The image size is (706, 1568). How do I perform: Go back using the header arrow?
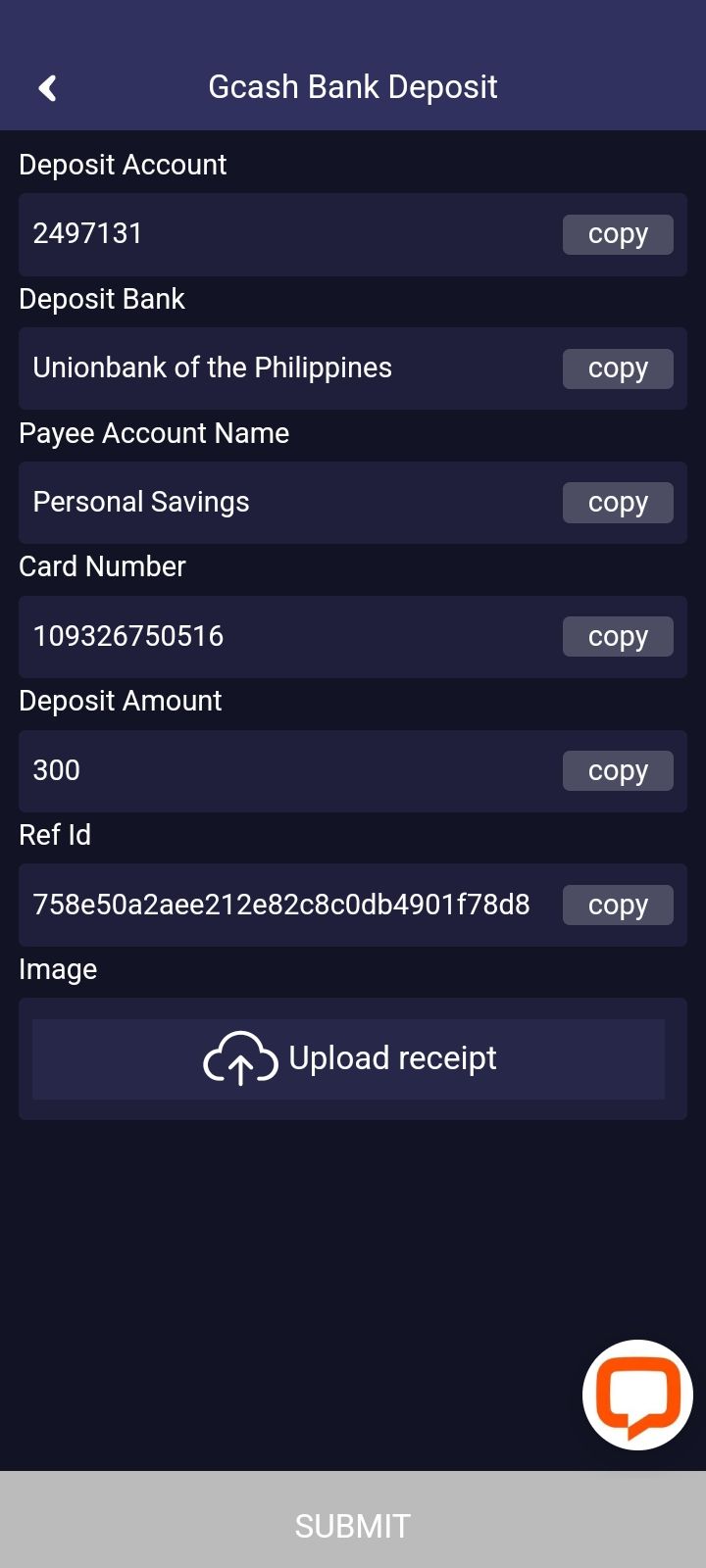(47, 88)
